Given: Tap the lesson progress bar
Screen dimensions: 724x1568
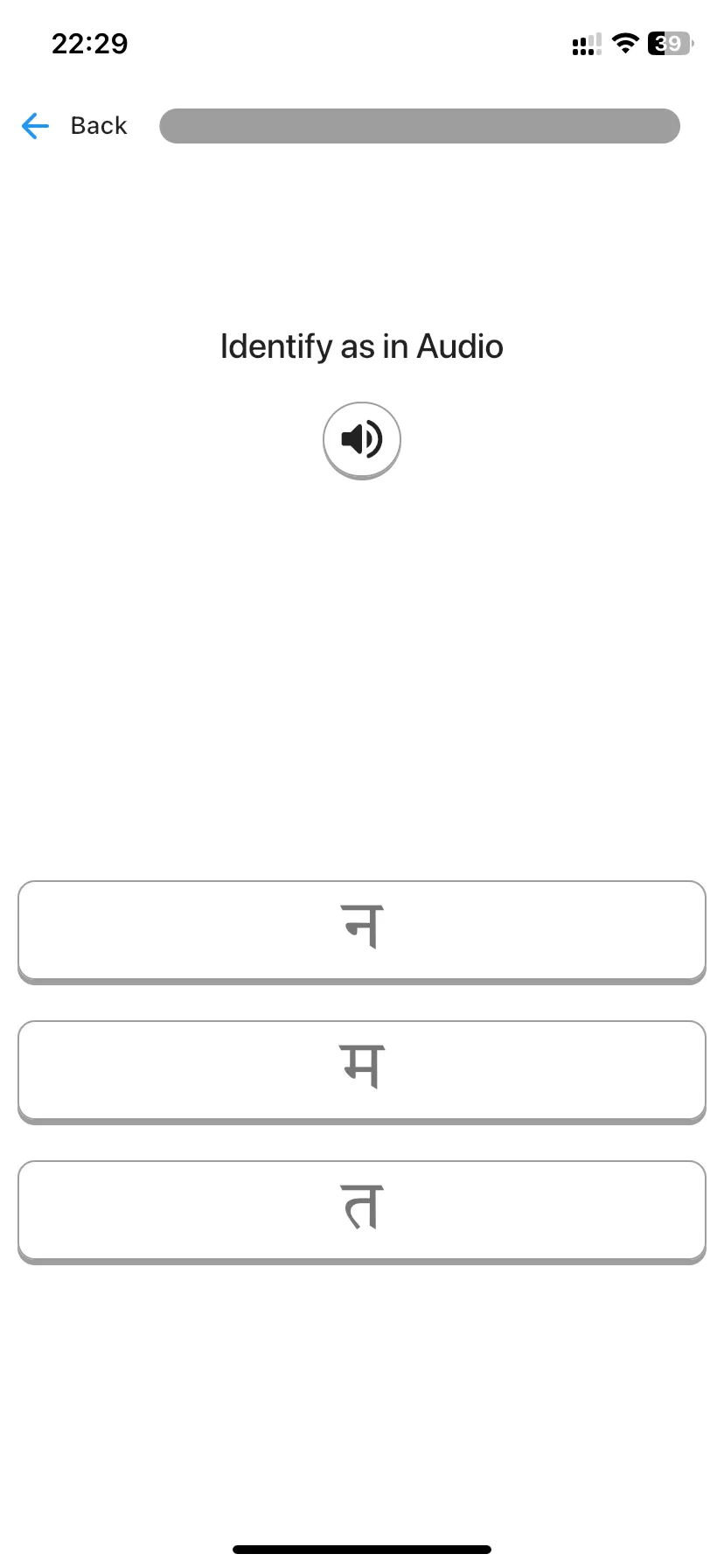Looking at the screenshot, I should click(x=419, y=125).
